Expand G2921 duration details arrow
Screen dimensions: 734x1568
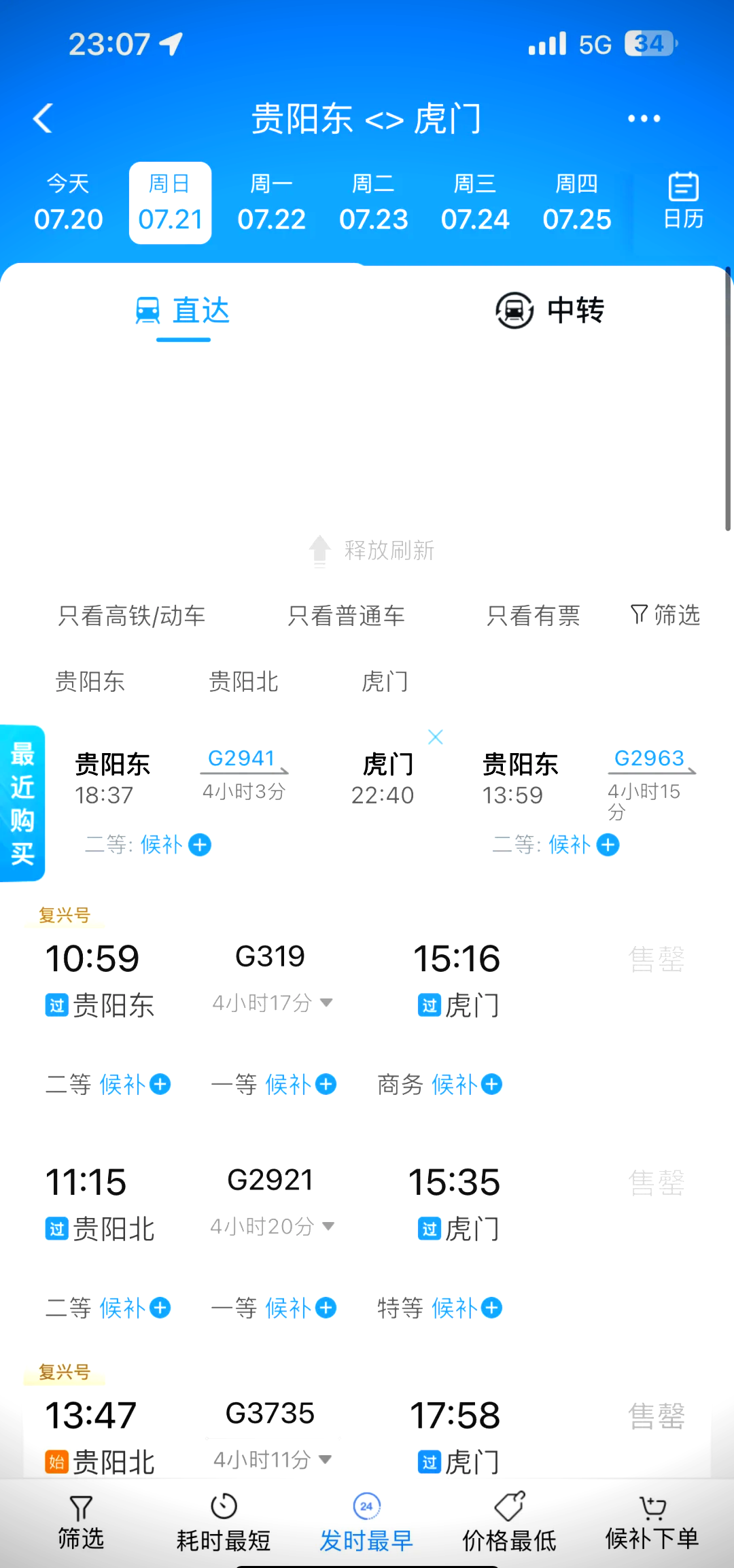(328, 1227)
